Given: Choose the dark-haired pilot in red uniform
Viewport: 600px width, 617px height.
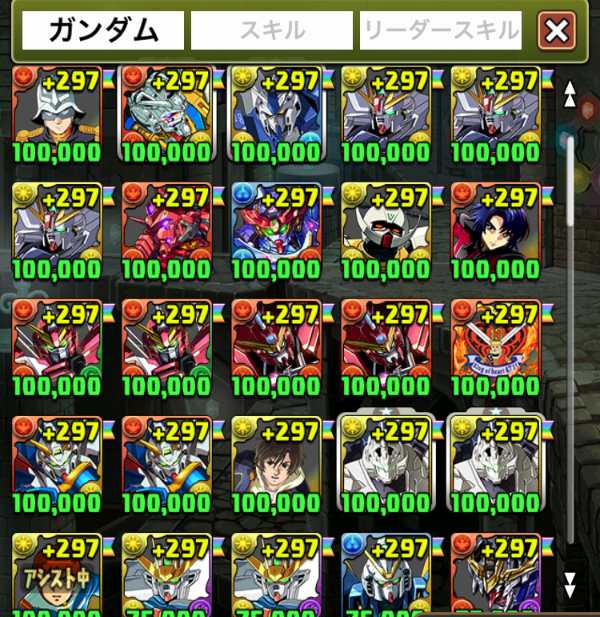Looking at the screenshot, I should click(x=495, y=230).
